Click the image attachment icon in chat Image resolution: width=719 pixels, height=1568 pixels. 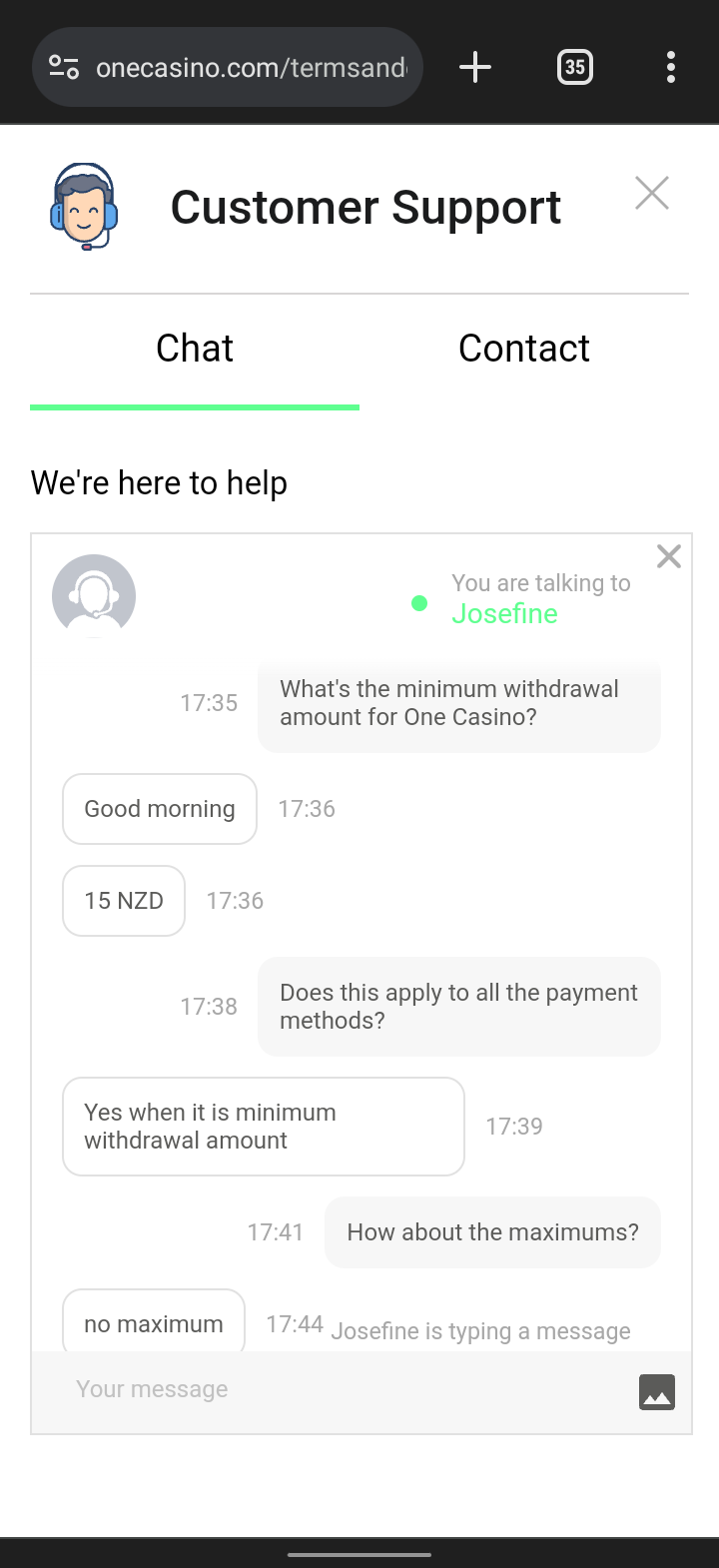click(x=656, y=1391)
